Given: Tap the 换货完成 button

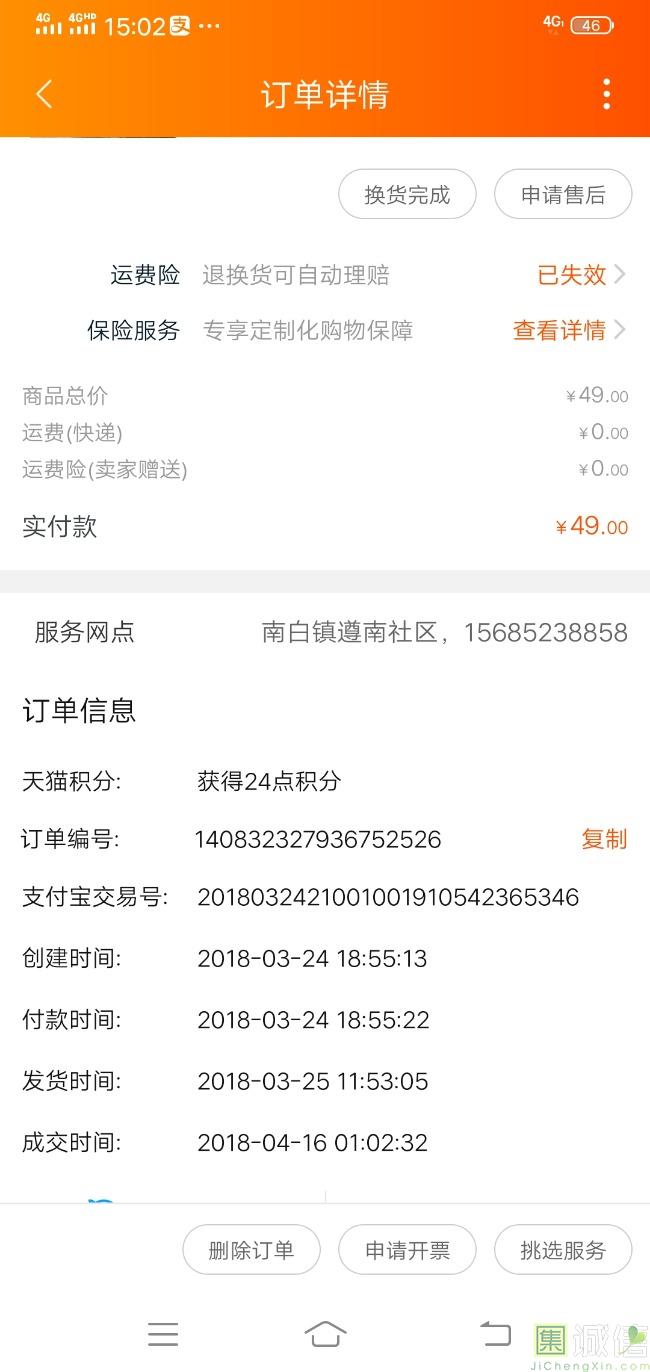Looking at the screenshot, I should (x=407, y=194).
